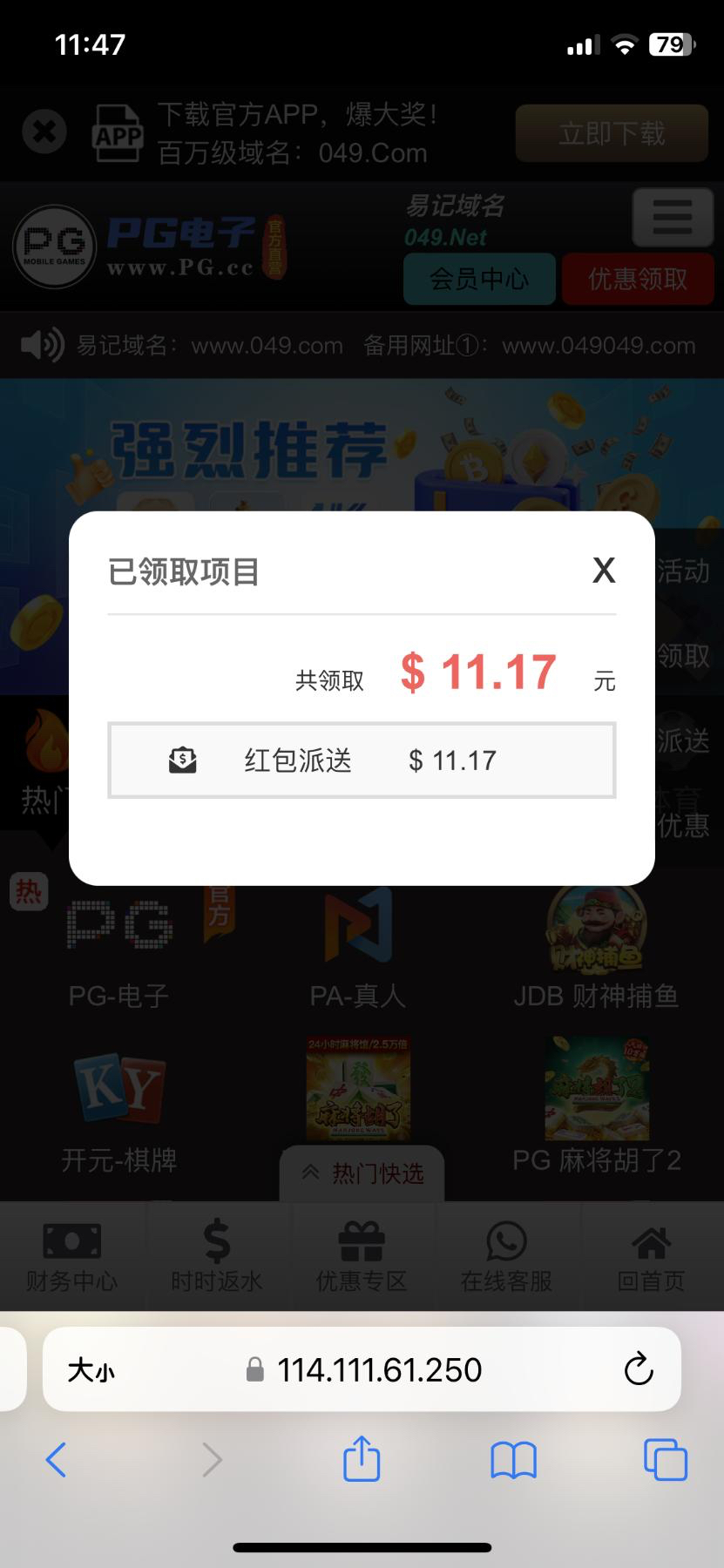Go back to the previous page
Screen dimensions: 724x1568
coord(57,1459)
